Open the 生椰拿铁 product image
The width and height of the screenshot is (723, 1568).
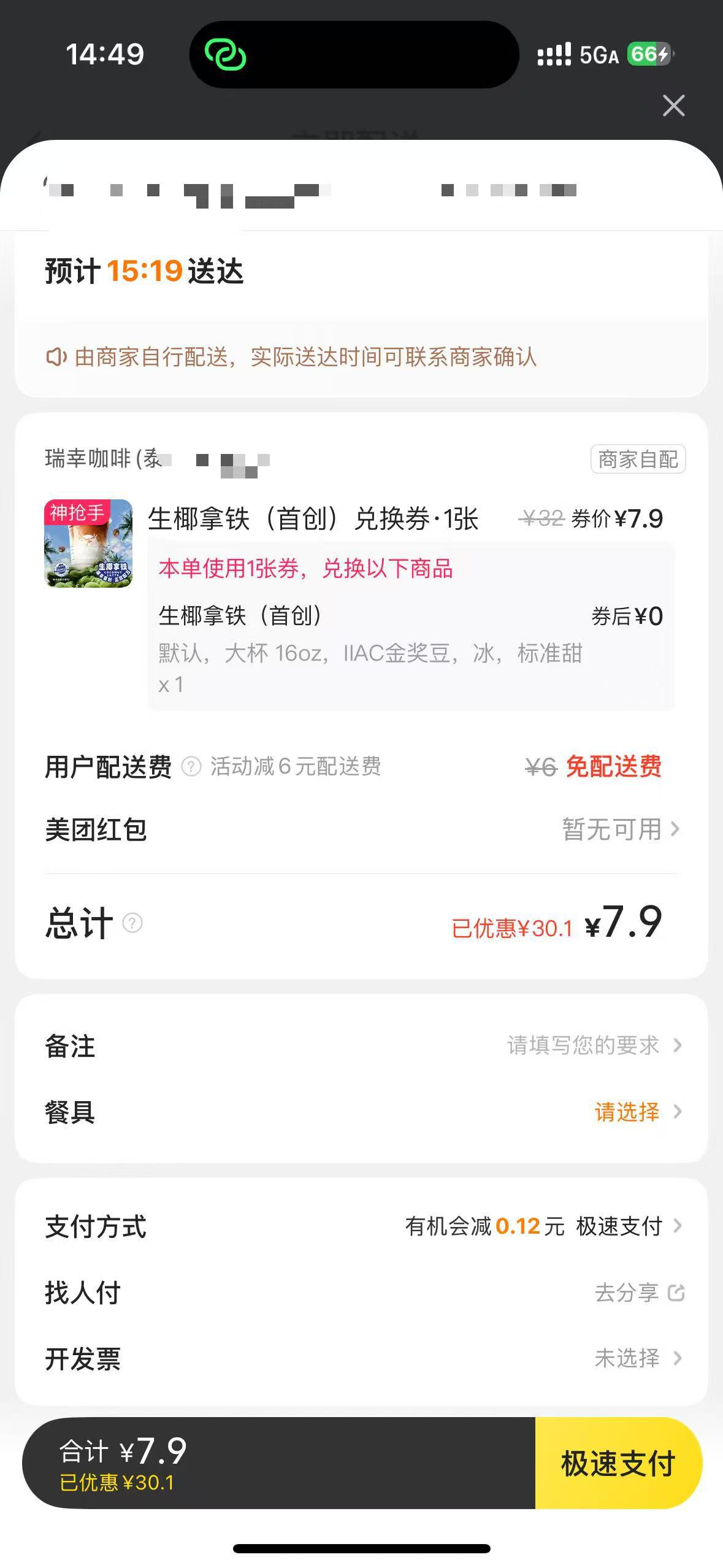click(x=88, y=544)
